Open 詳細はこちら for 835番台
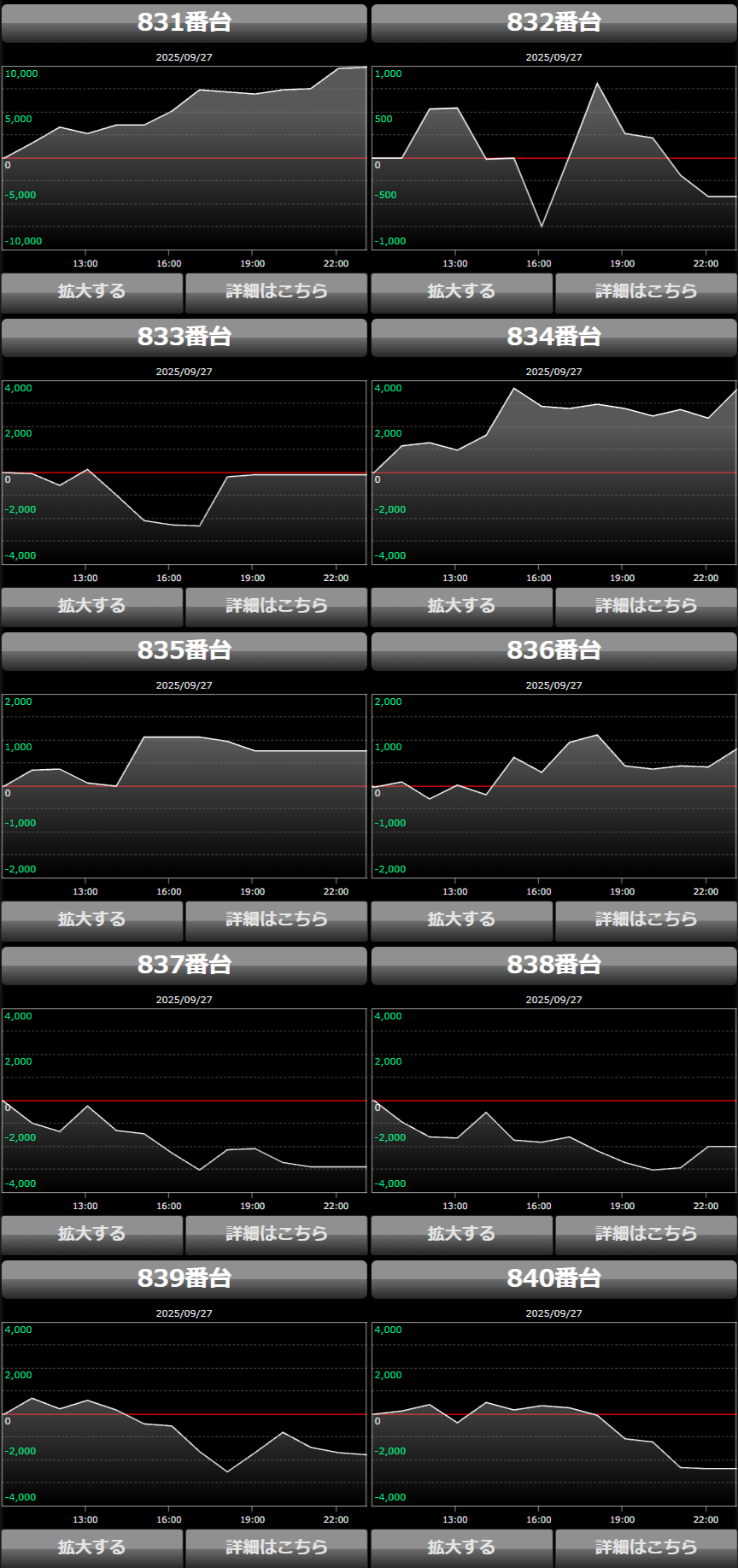The image size is (738, 1568). tap(276, 919)
